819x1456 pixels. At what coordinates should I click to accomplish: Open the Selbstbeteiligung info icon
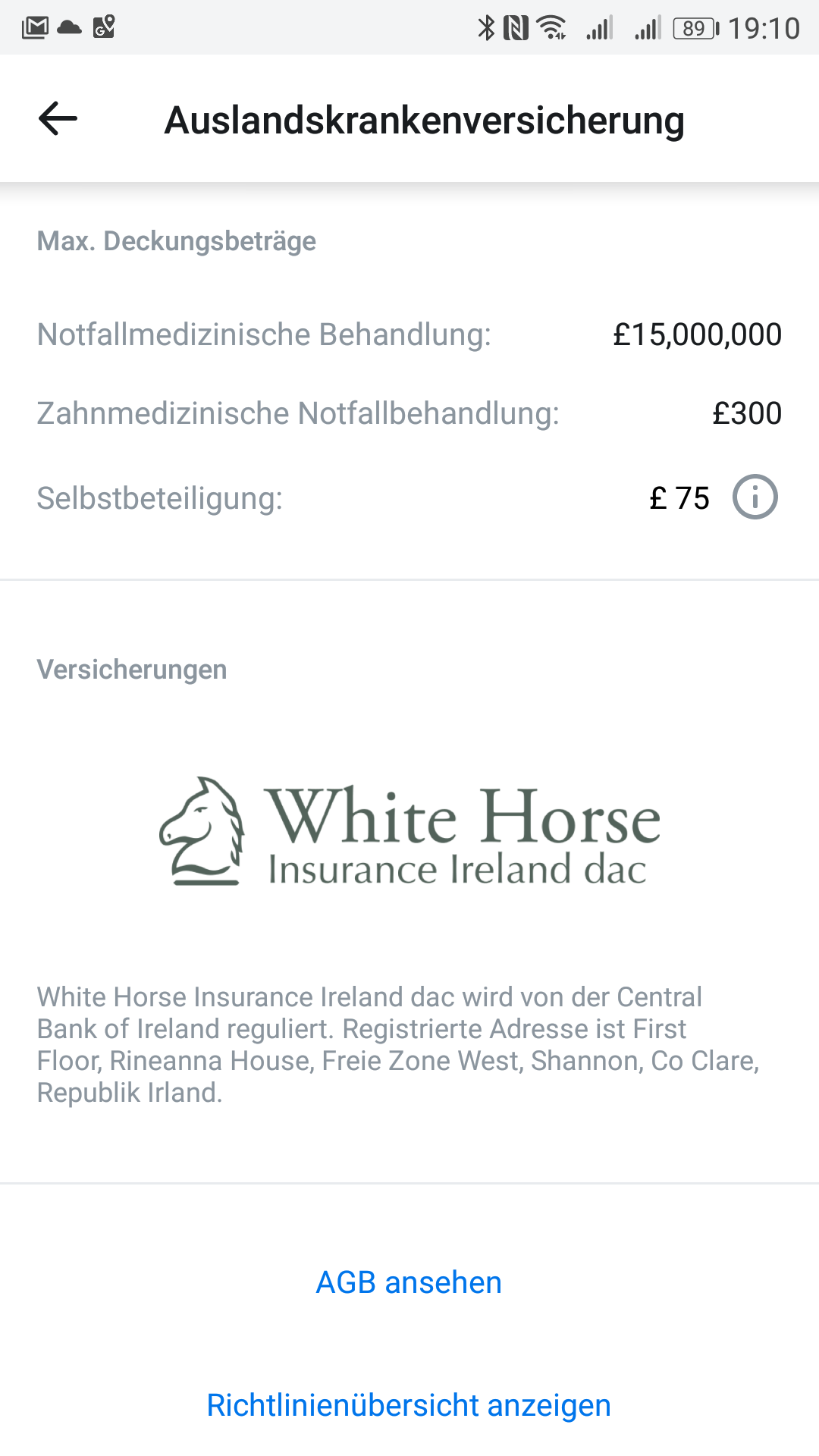tap(755, 497)
